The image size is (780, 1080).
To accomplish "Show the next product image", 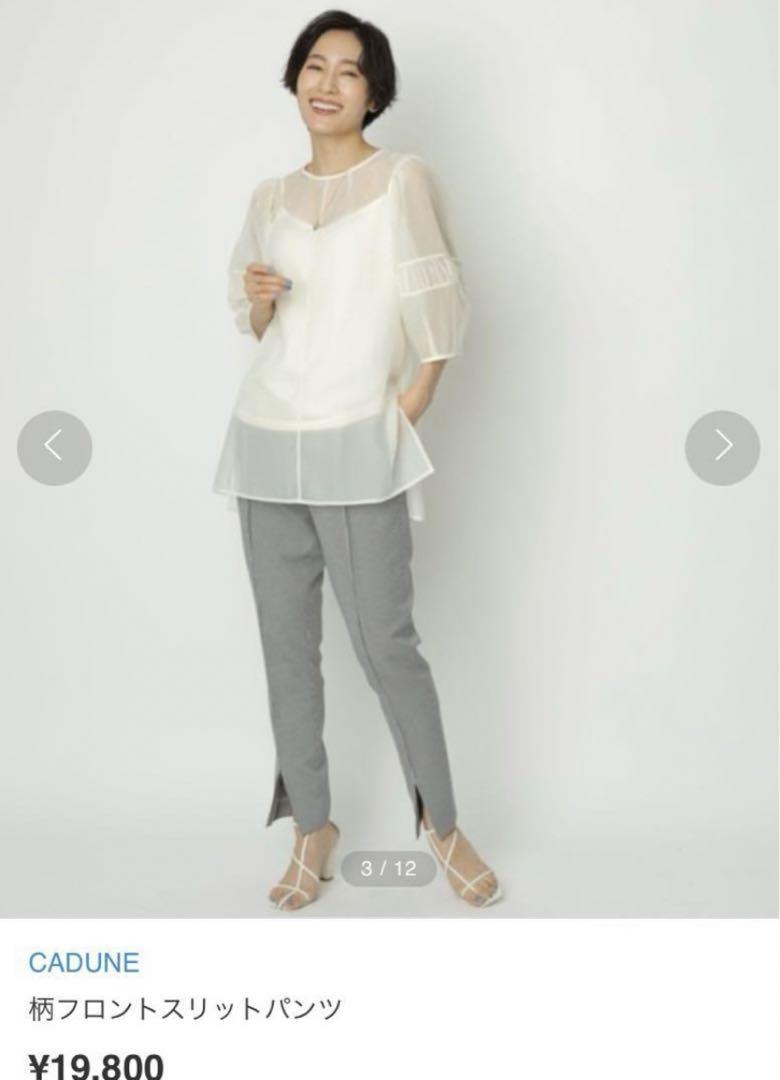I will pos(722,448).
